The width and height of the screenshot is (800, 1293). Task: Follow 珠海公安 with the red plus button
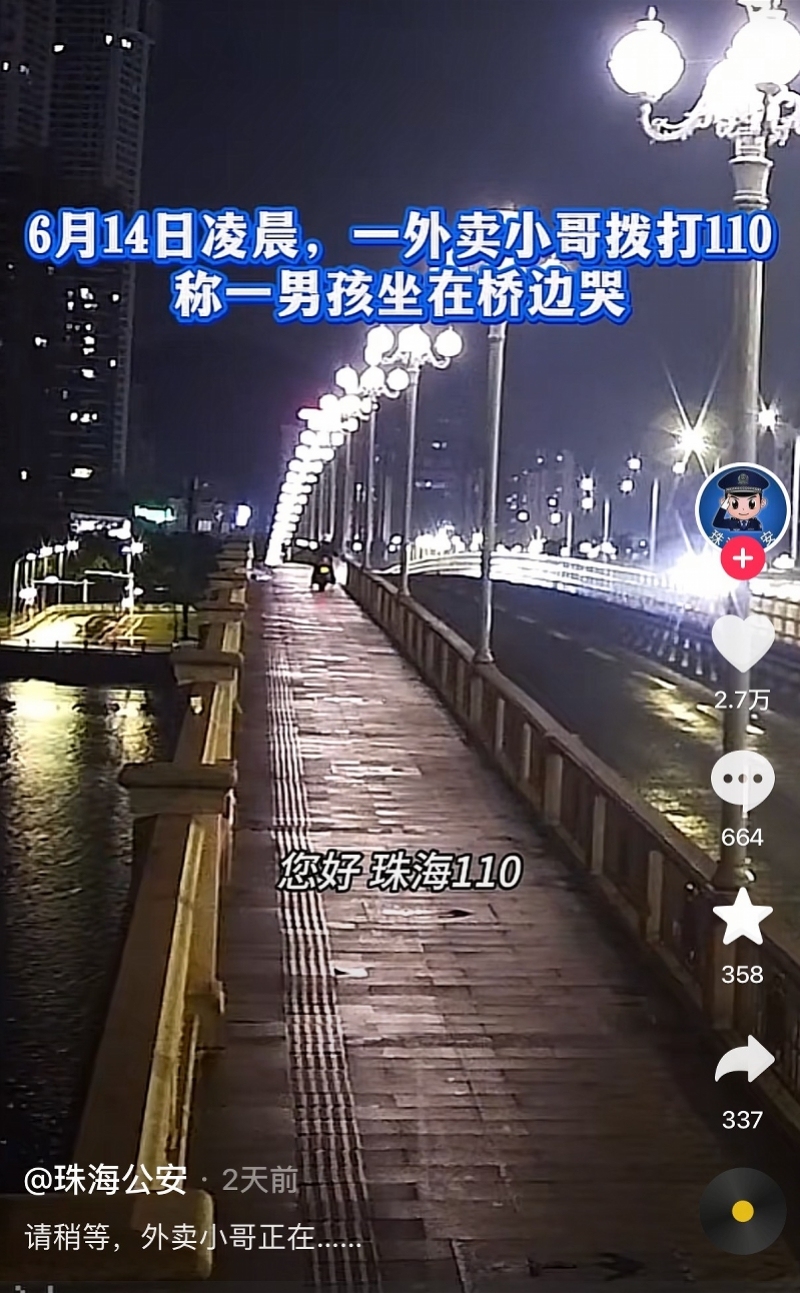click(742, 559)
